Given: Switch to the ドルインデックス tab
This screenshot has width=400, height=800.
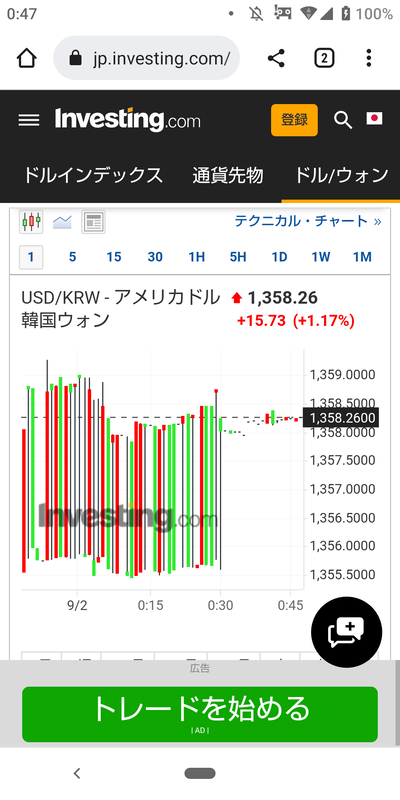Looking at the screenshot, I should coord(93,175).
